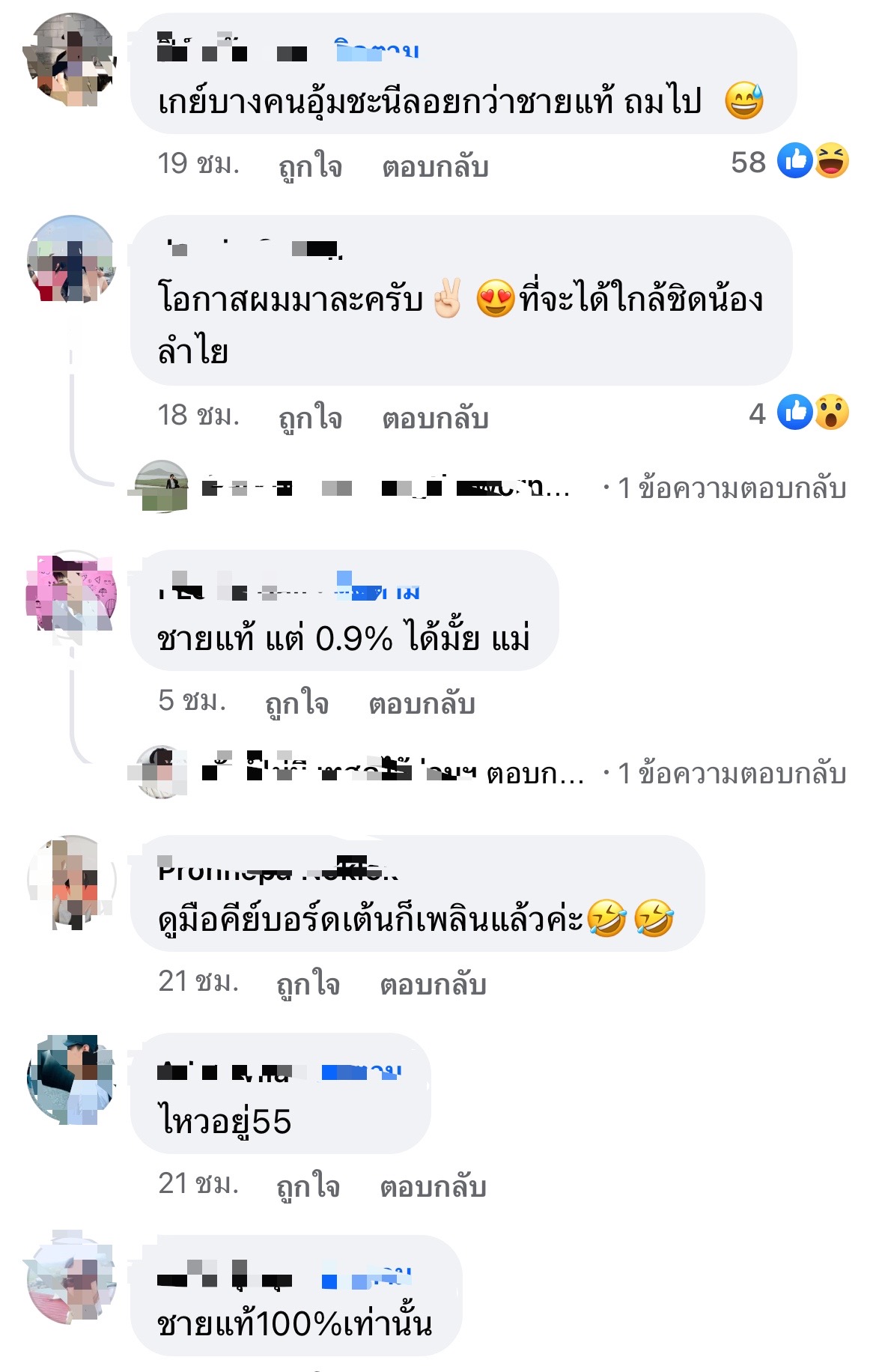This screenshot has width=876, height=1372.
Task: Reply to the comment posted 5 ชม. ago
Action: click(x=422, y=703)
